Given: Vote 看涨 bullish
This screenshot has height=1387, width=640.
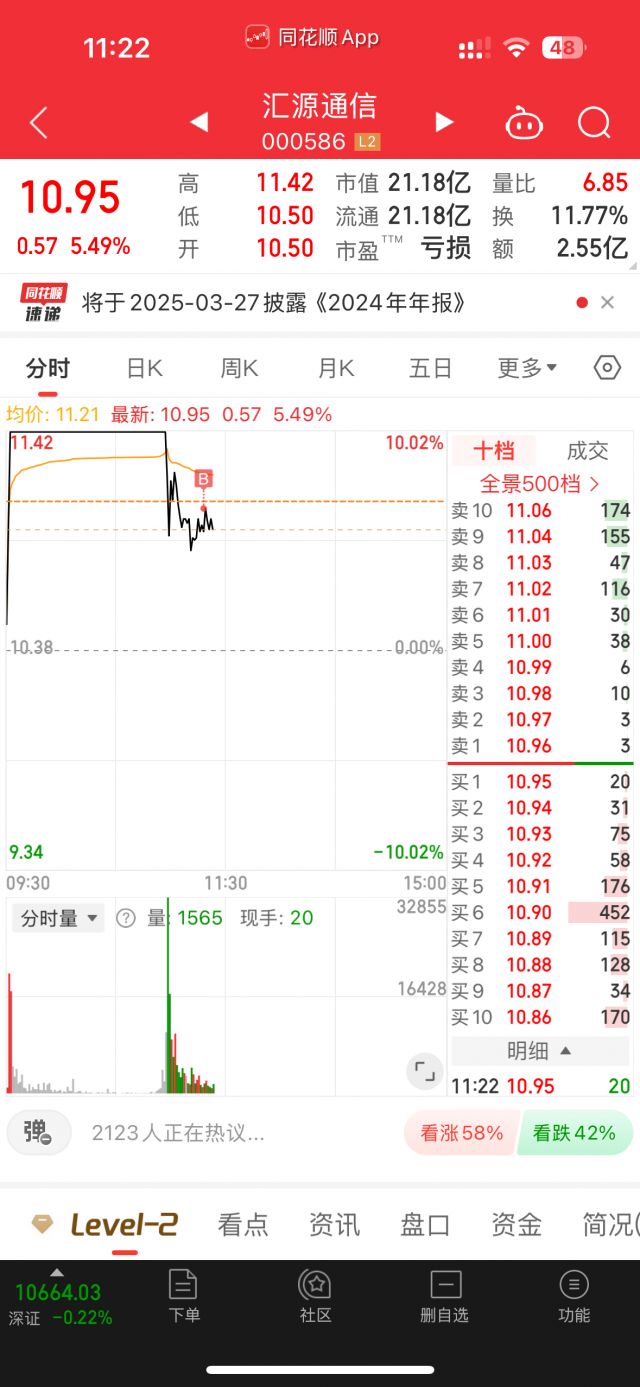Looking at the screenshot, I should coord(460,1133).
